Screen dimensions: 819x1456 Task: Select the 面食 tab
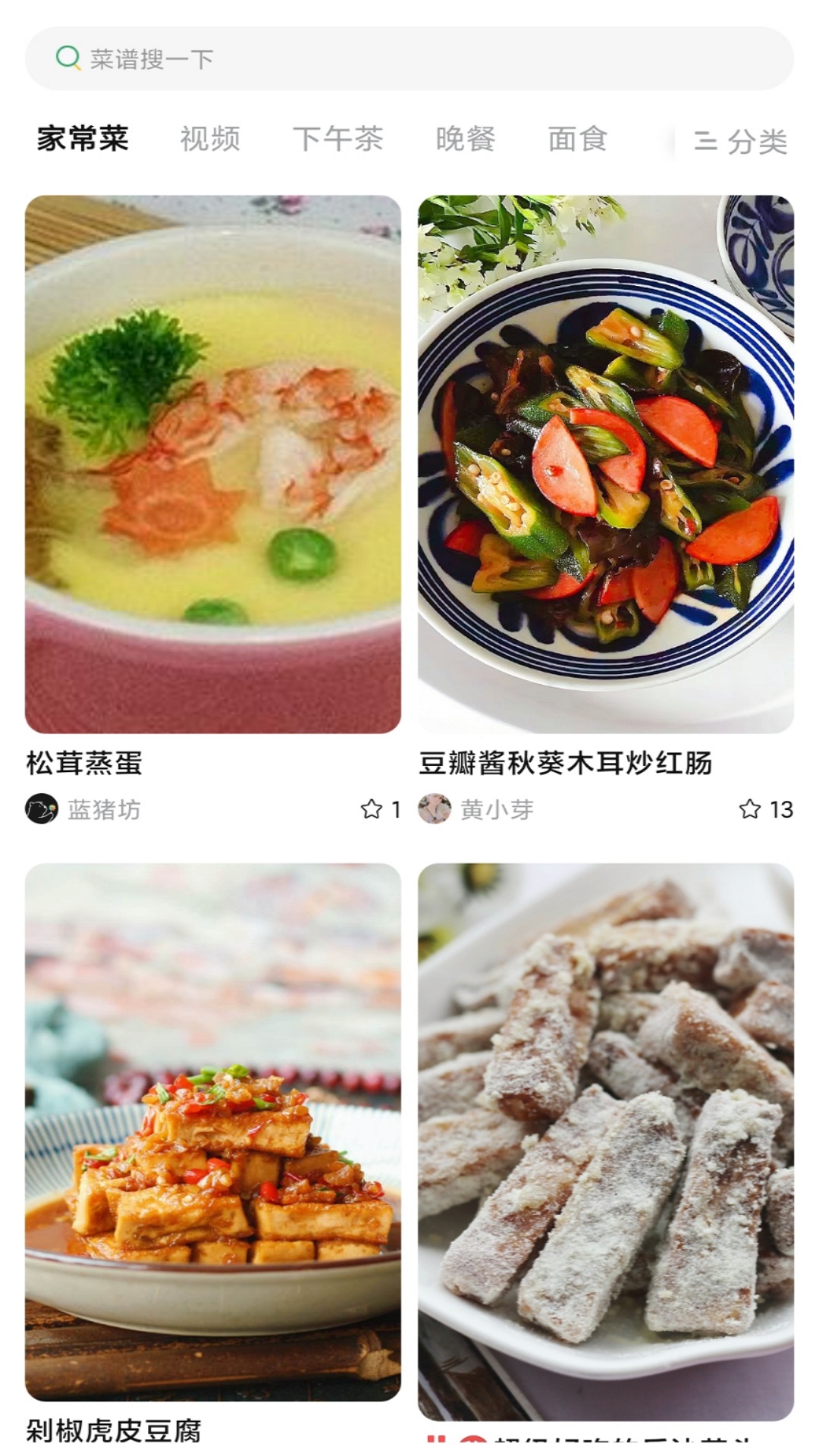(x=579, y=139)
